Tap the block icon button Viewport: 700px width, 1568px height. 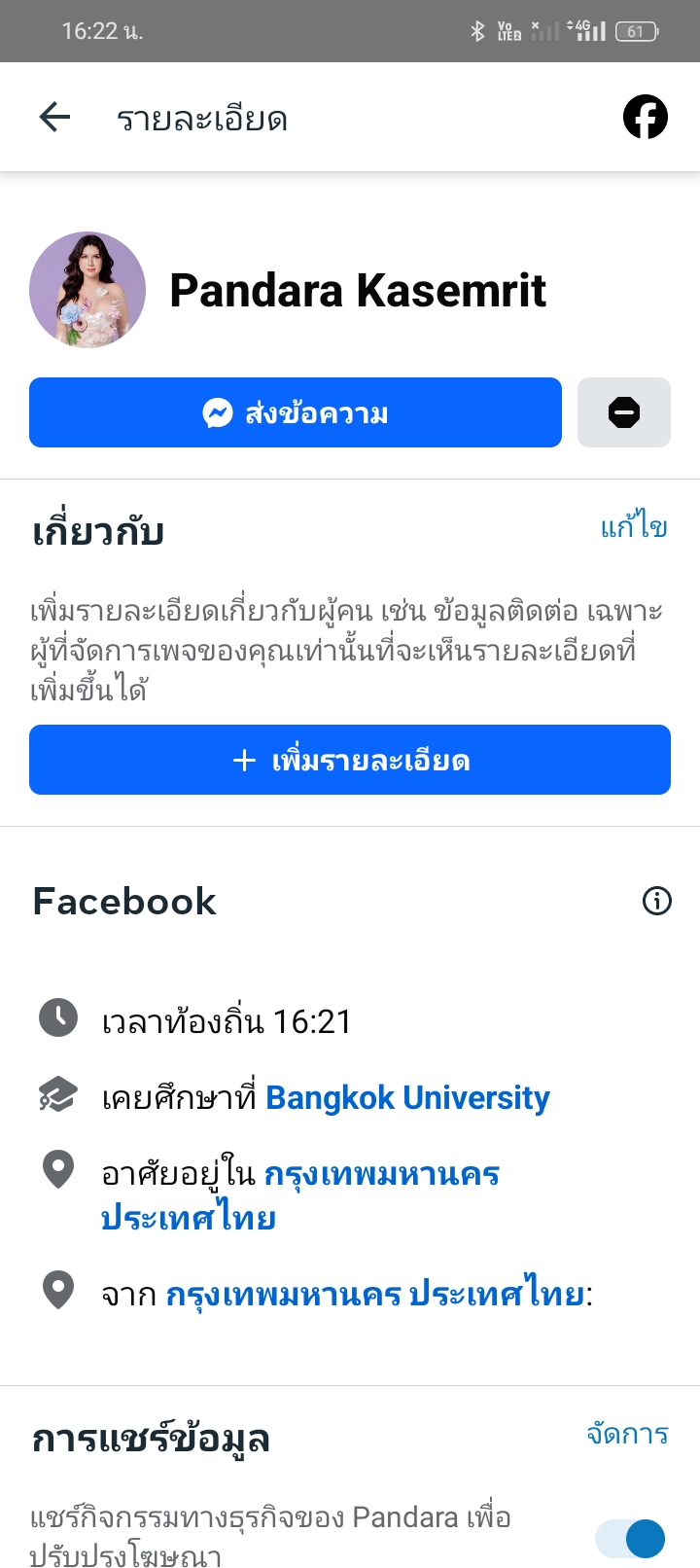[624, 412]
